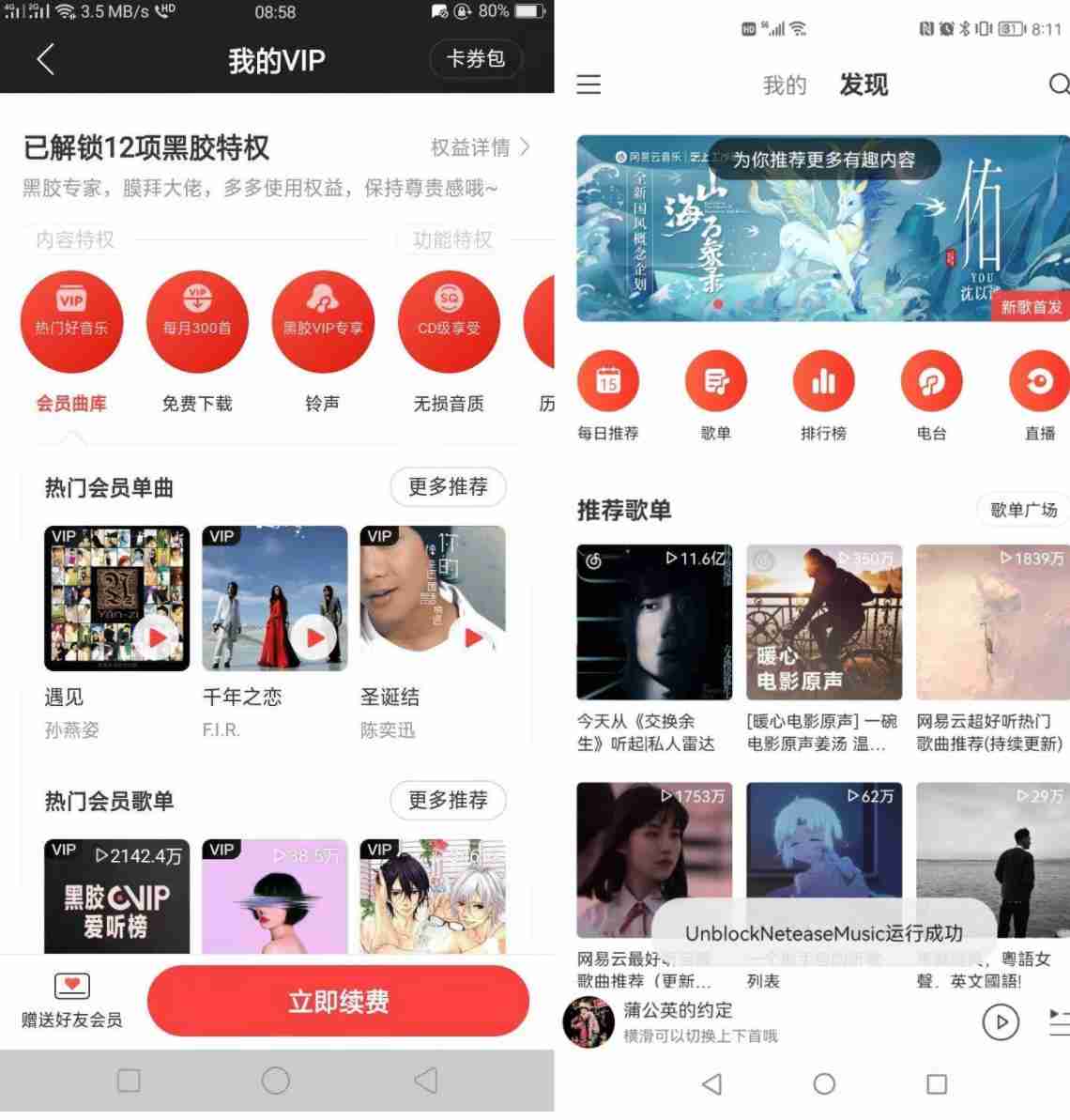
Task: Play the song 千年之恋 by F.I.R.
Action: coord(313,638)
